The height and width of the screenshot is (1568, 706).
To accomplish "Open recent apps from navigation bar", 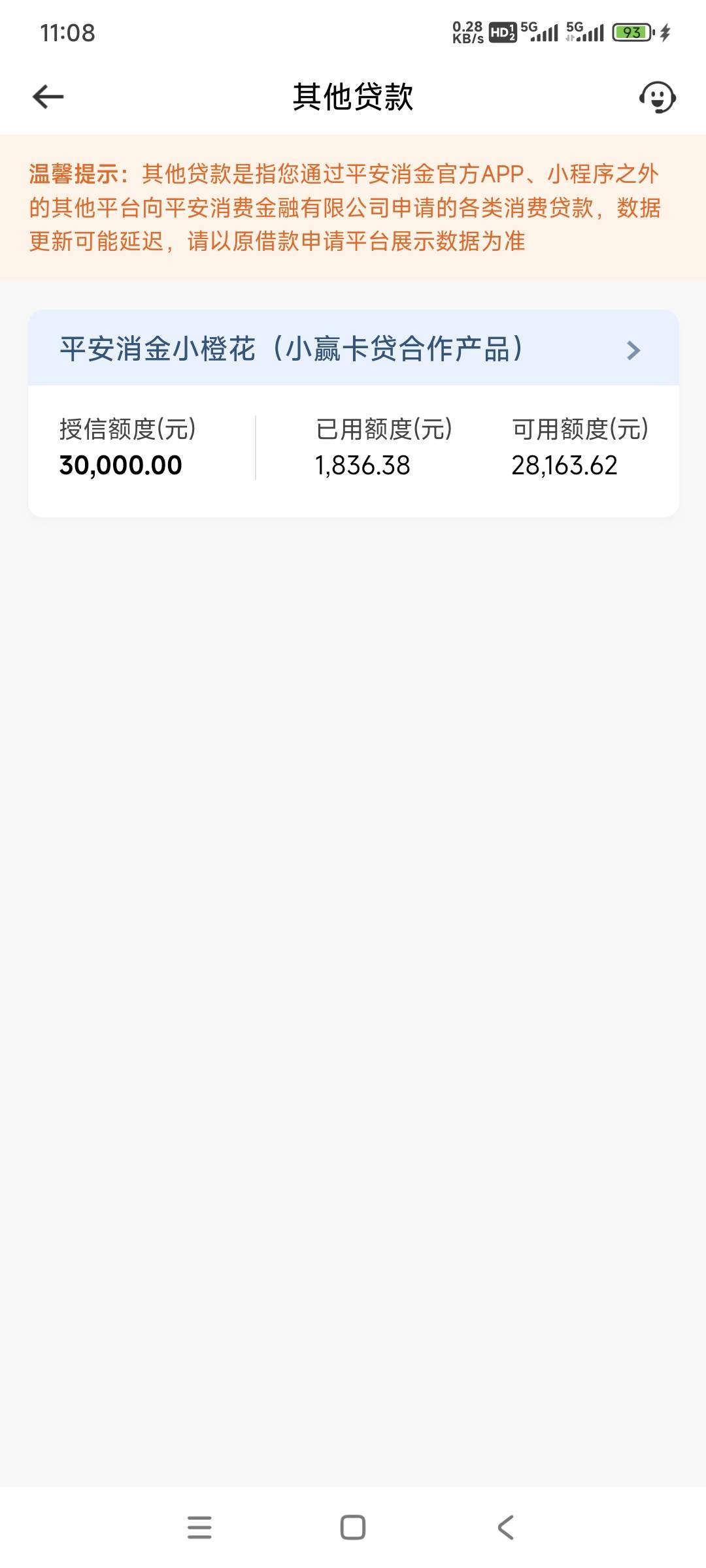I will coord(199,1527).
